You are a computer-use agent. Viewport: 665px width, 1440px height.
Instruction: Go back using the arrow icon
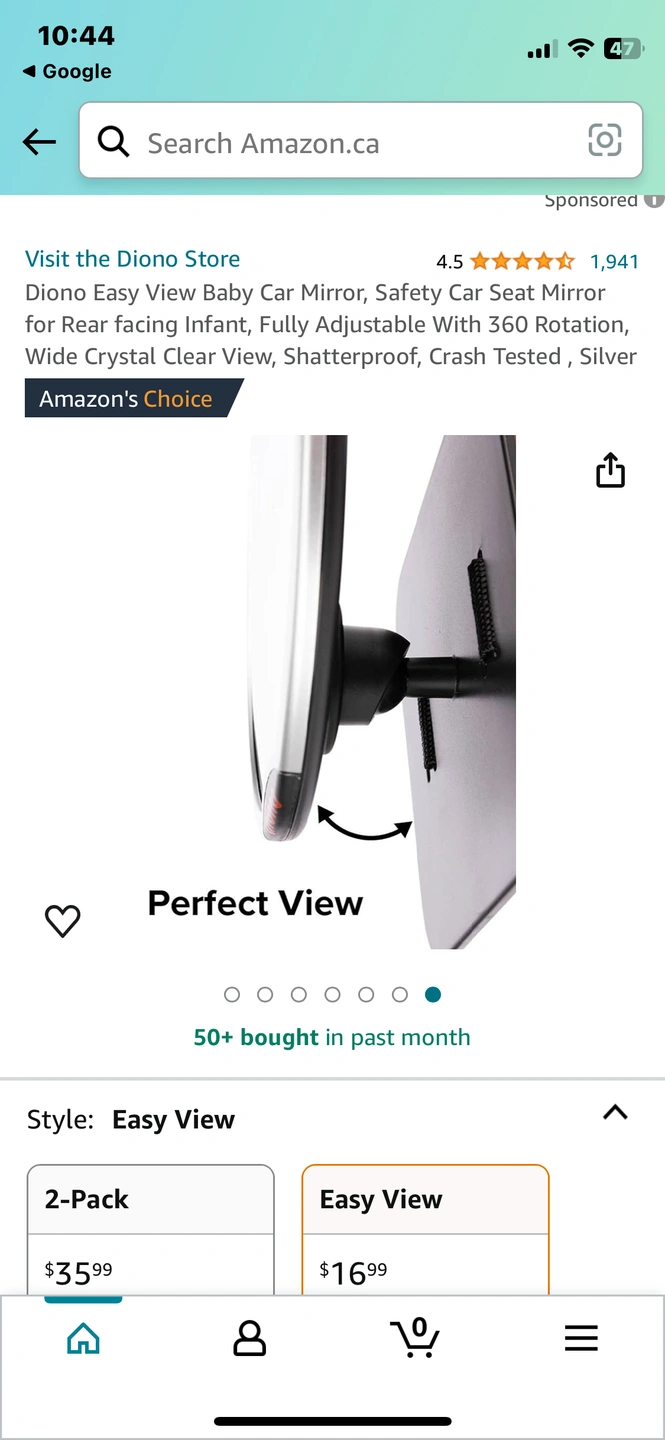pos(40,143)
